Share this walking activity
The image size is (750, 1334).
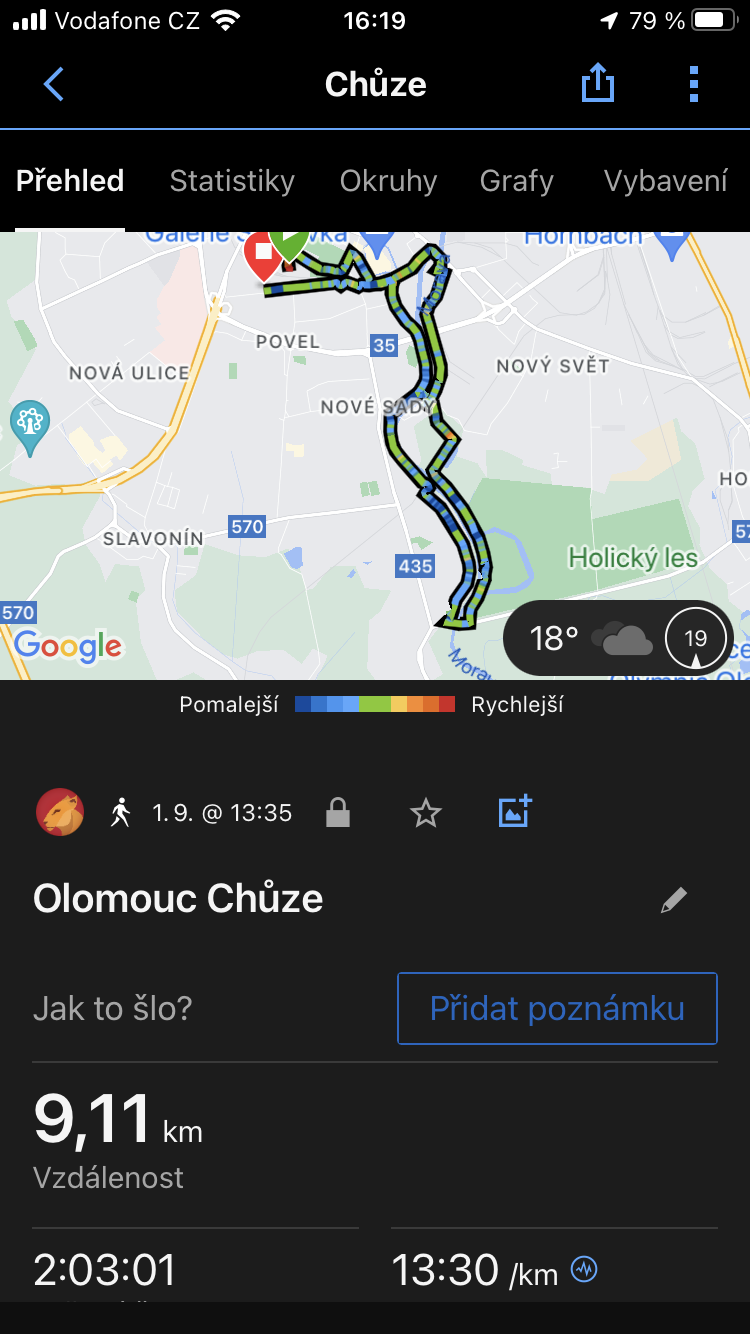(597, 84)
